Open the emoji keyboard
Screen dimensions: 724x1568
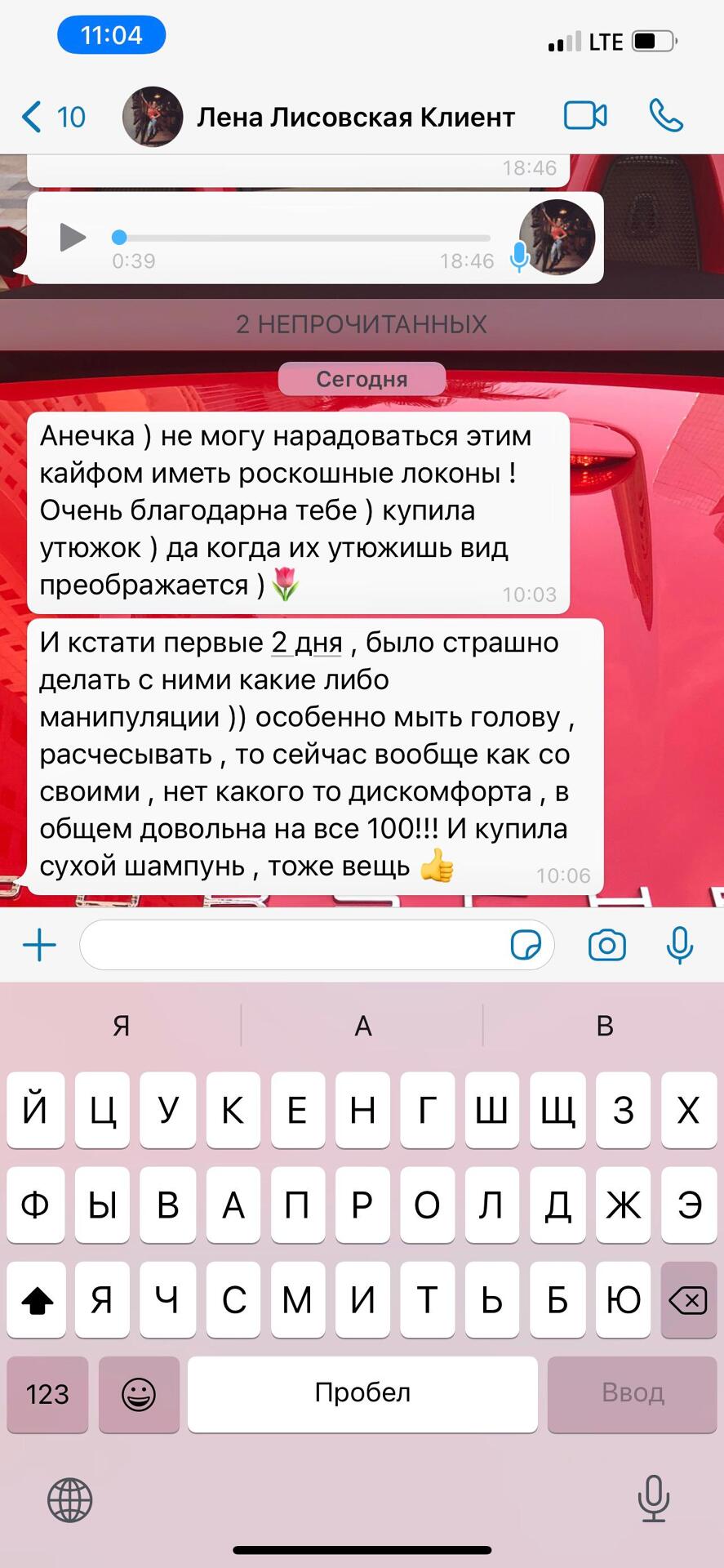click(x=139, y=1394)
